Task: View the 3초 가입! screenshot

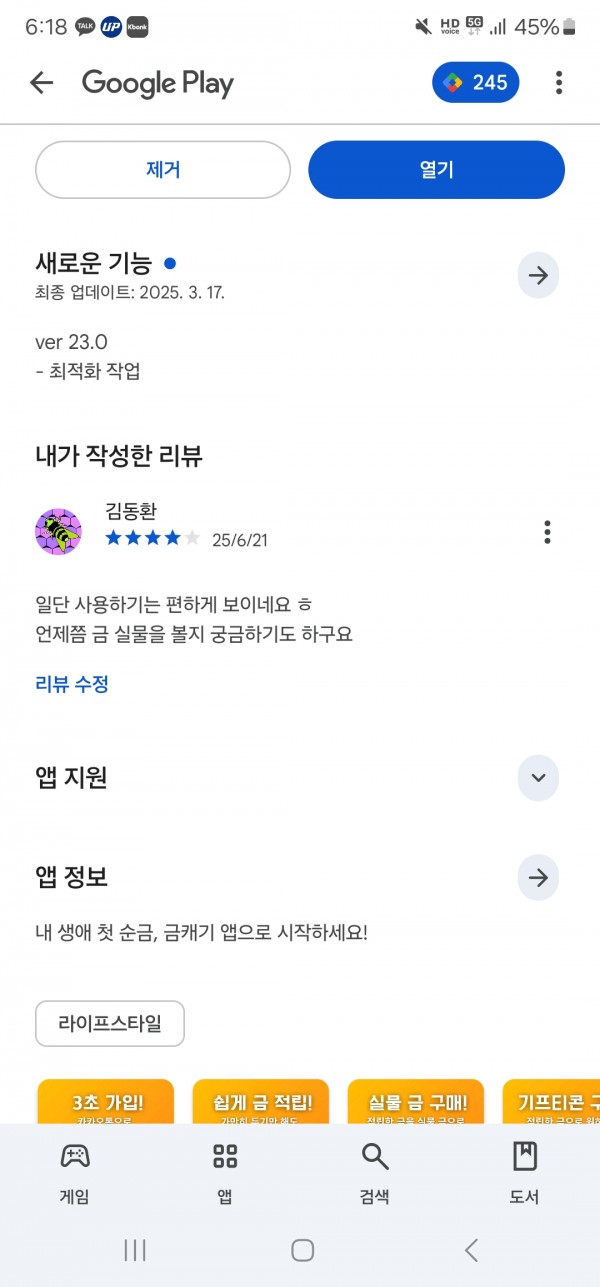Action: coord(106,1101)
